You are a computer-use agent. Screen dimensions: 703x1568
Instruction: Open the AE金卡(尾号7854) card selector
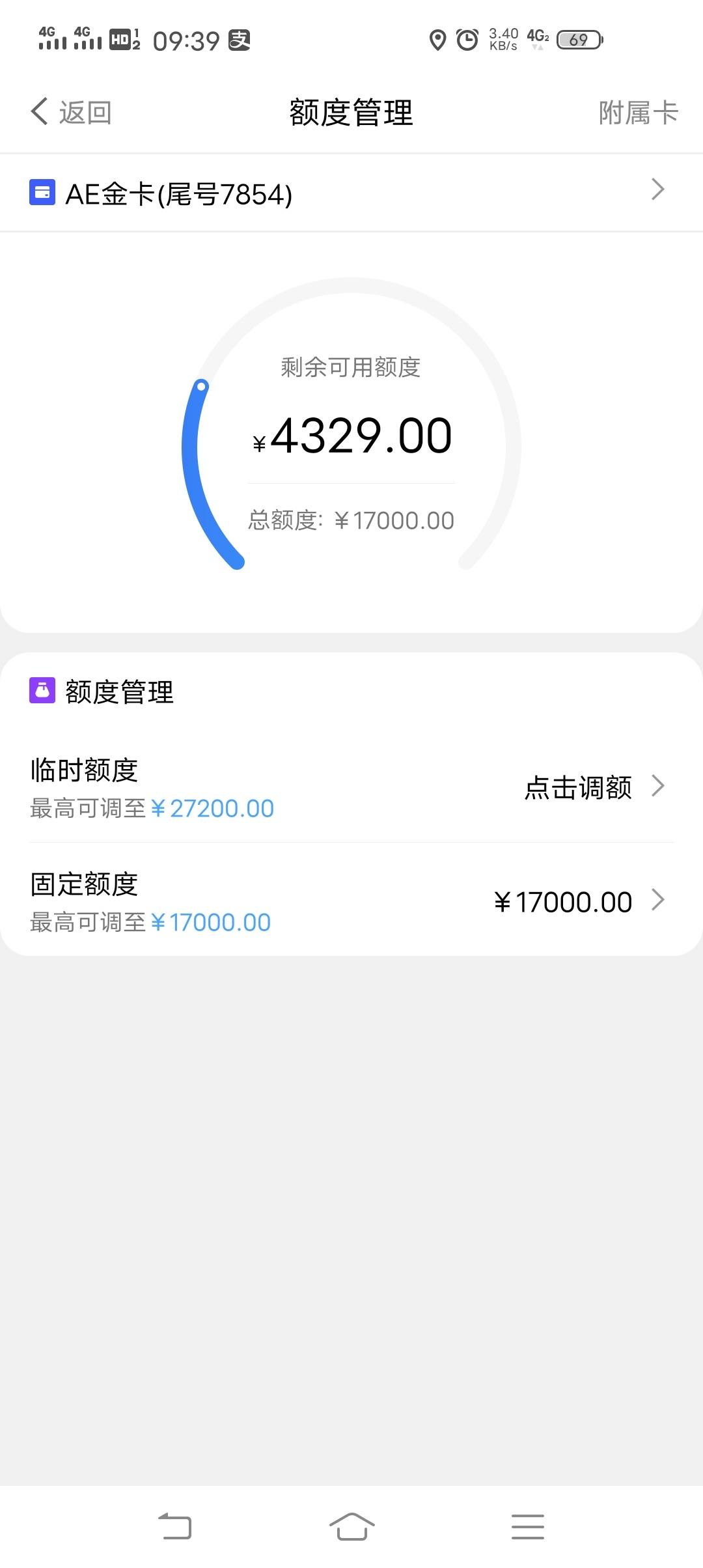[351, 193]
